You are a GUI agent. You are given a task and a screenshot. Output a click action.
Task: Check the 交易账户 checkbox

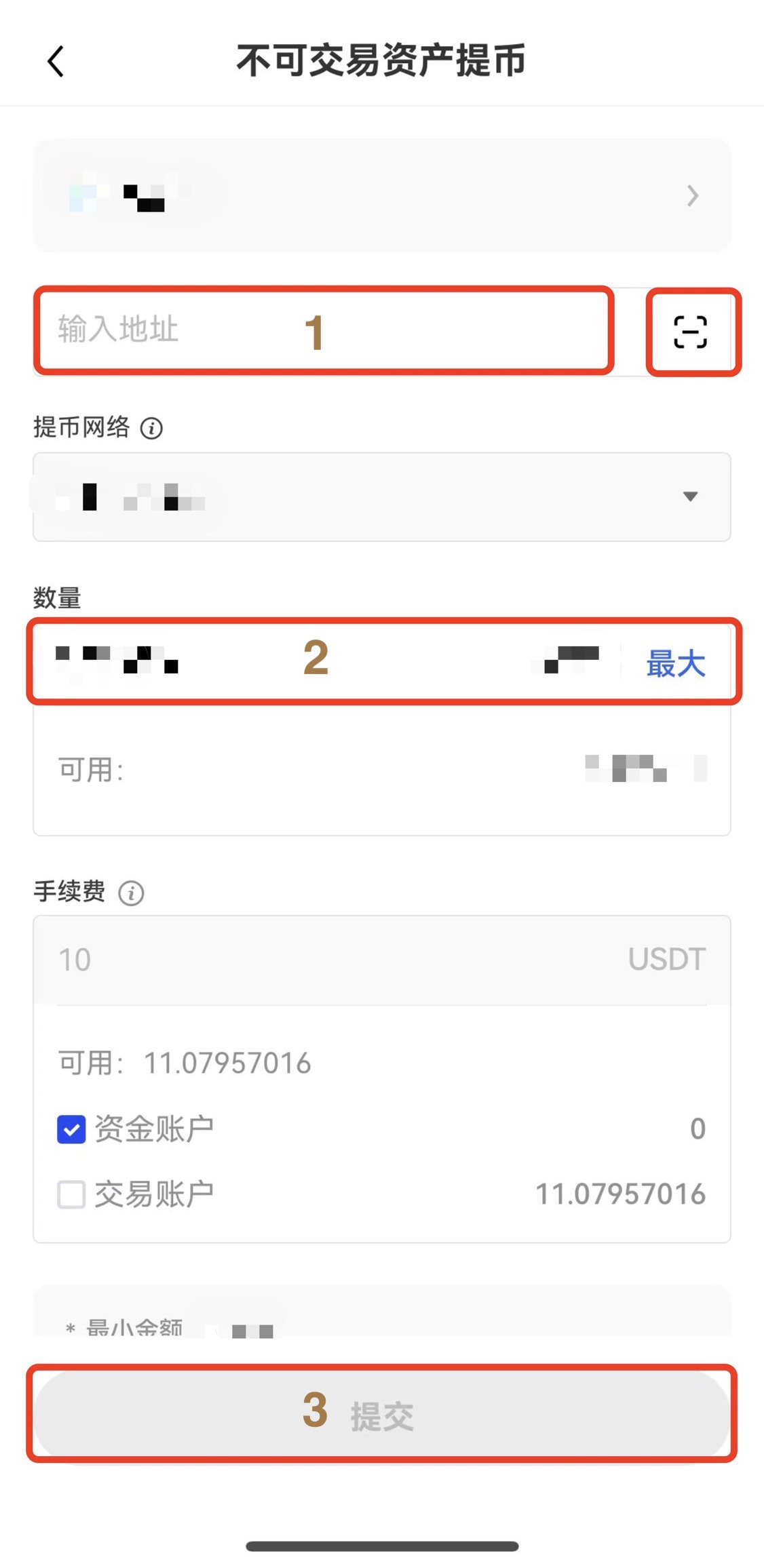71,1194
